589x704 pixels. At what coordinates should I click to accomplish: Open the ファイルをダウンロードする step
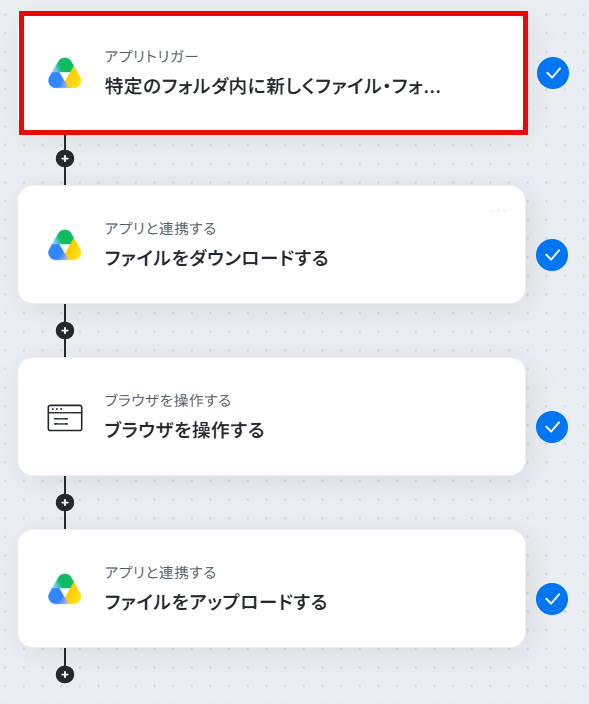pyautogui.click(x=271, y=245)
